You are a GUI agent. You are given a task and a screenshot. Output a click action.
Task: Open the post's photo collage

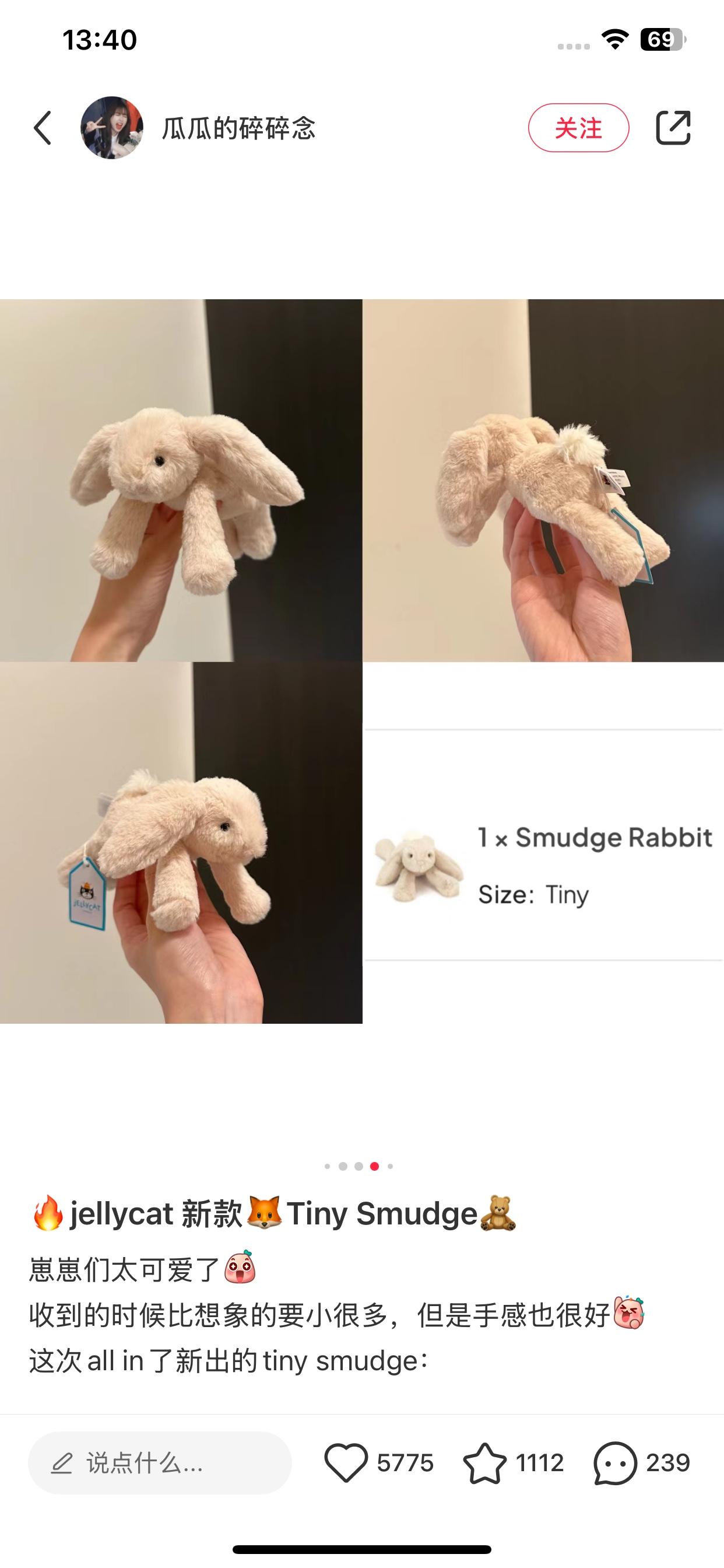361,660
